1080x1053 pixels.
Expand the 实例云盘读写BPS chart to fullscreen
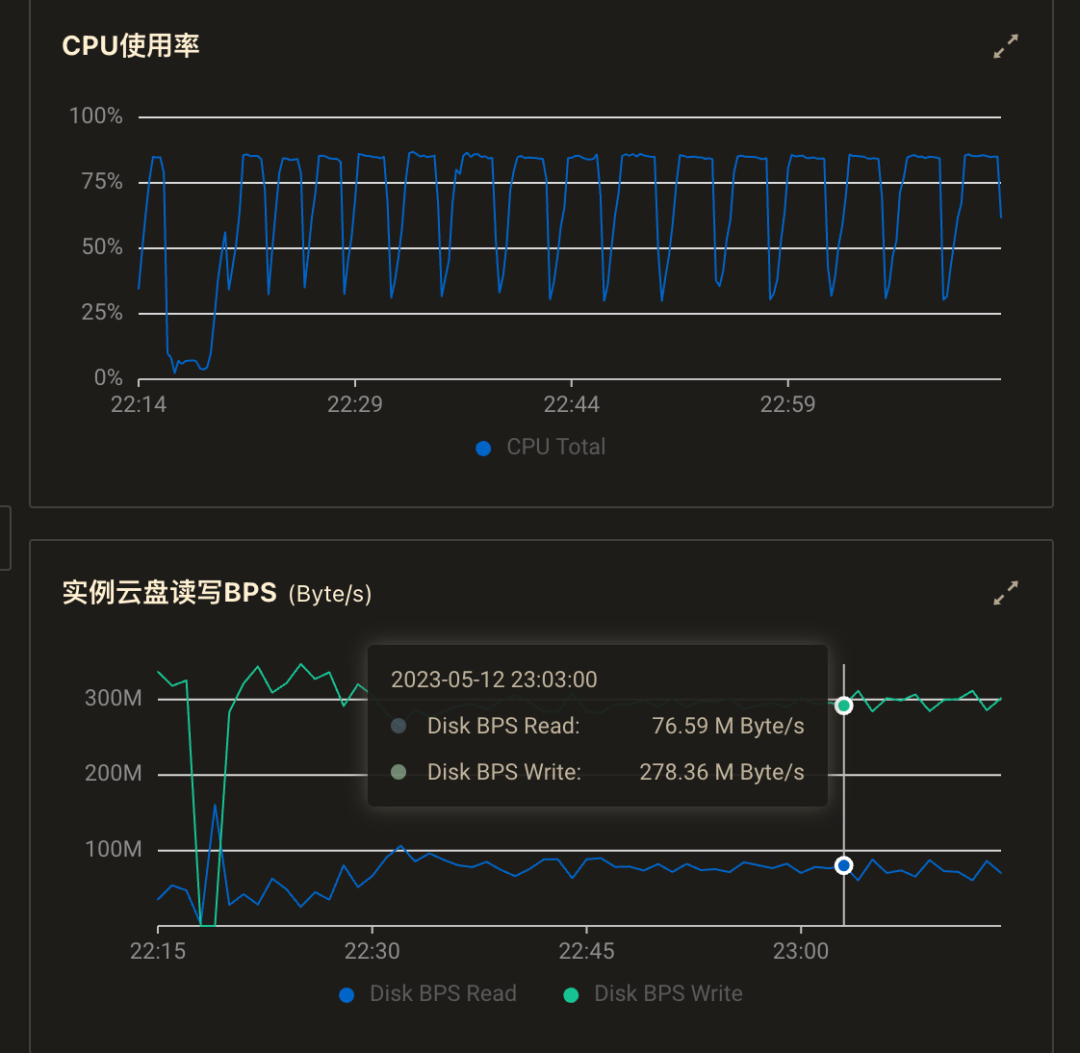1005,593
